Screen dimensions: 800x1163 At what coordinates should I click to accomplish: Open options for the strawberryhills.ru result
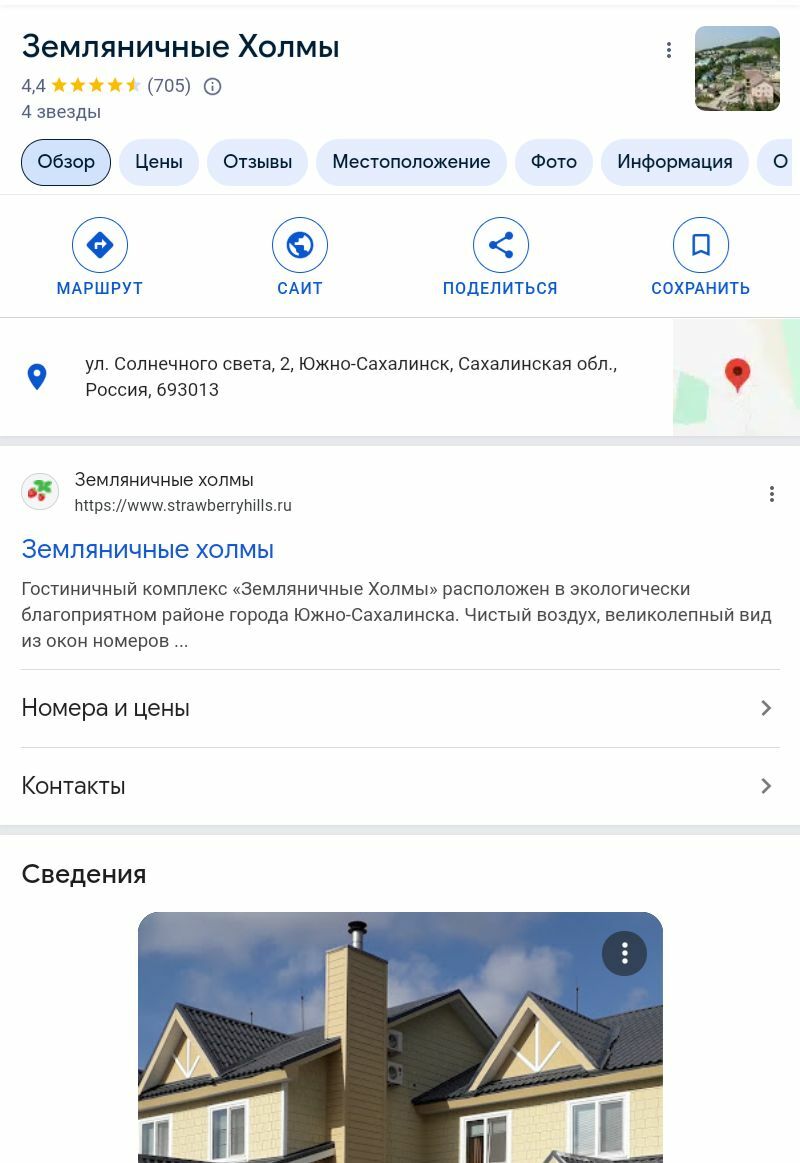(771, 494)
